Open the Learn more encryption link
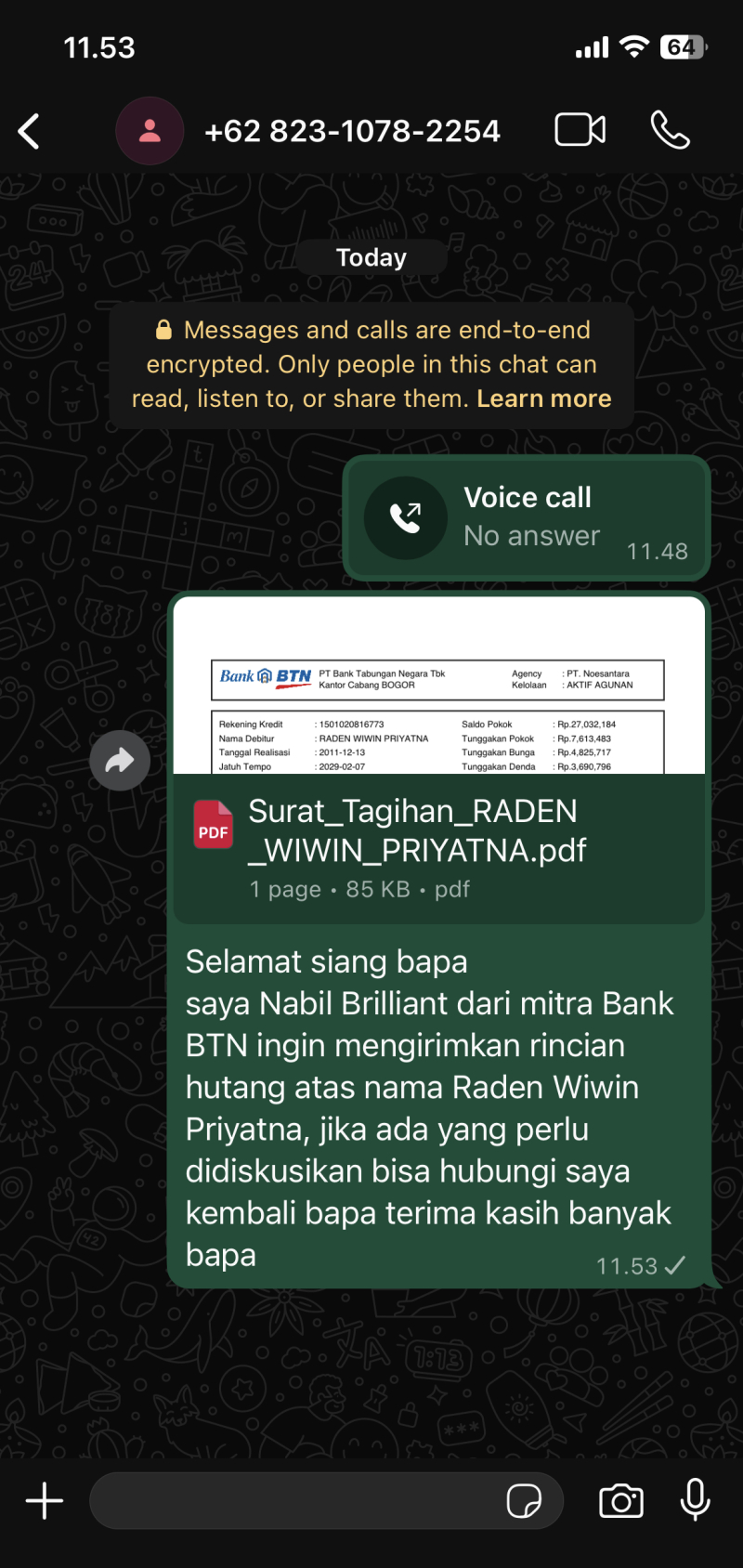The height and width of the screenshot is (1568, 743). [543, 399]
